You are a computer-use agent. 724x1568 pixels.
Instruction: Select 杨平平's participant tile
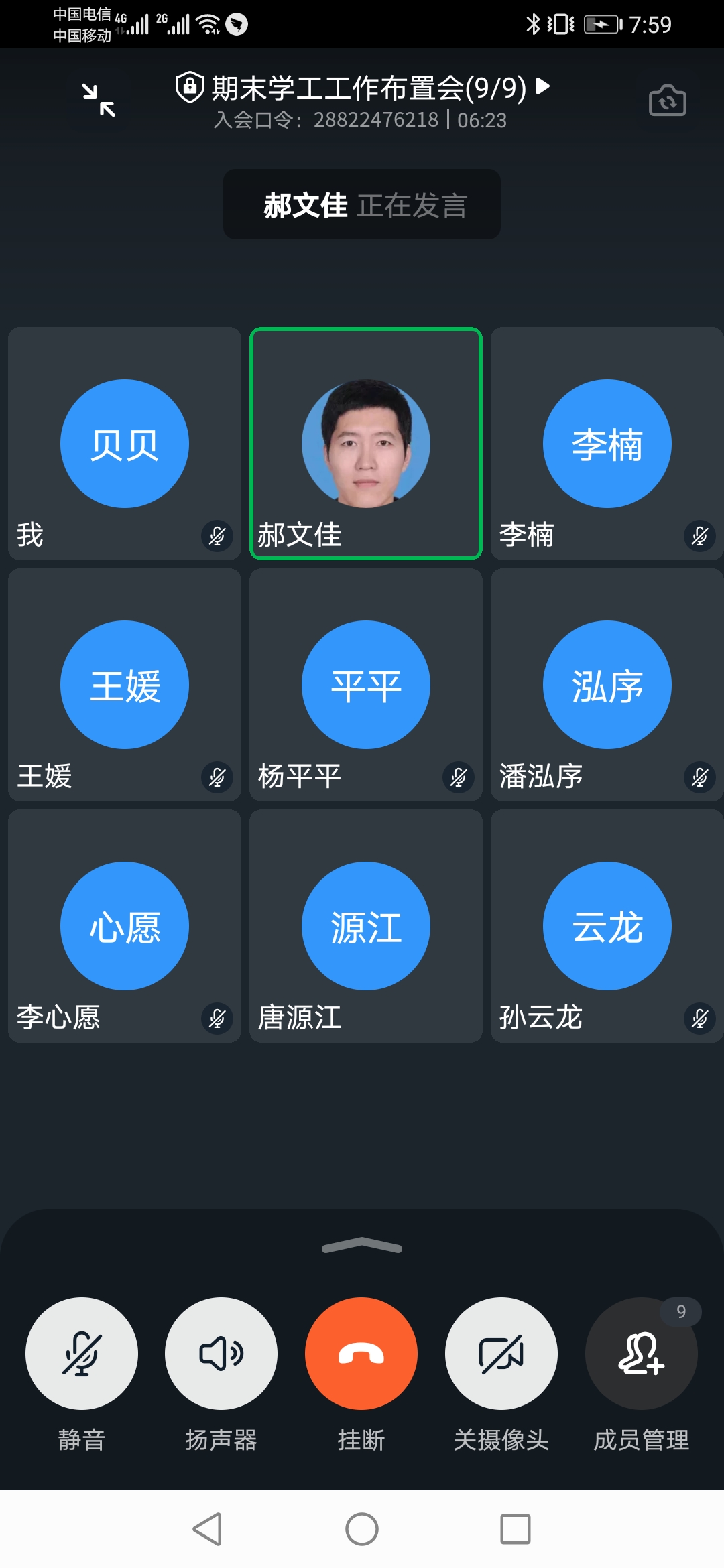366,685
